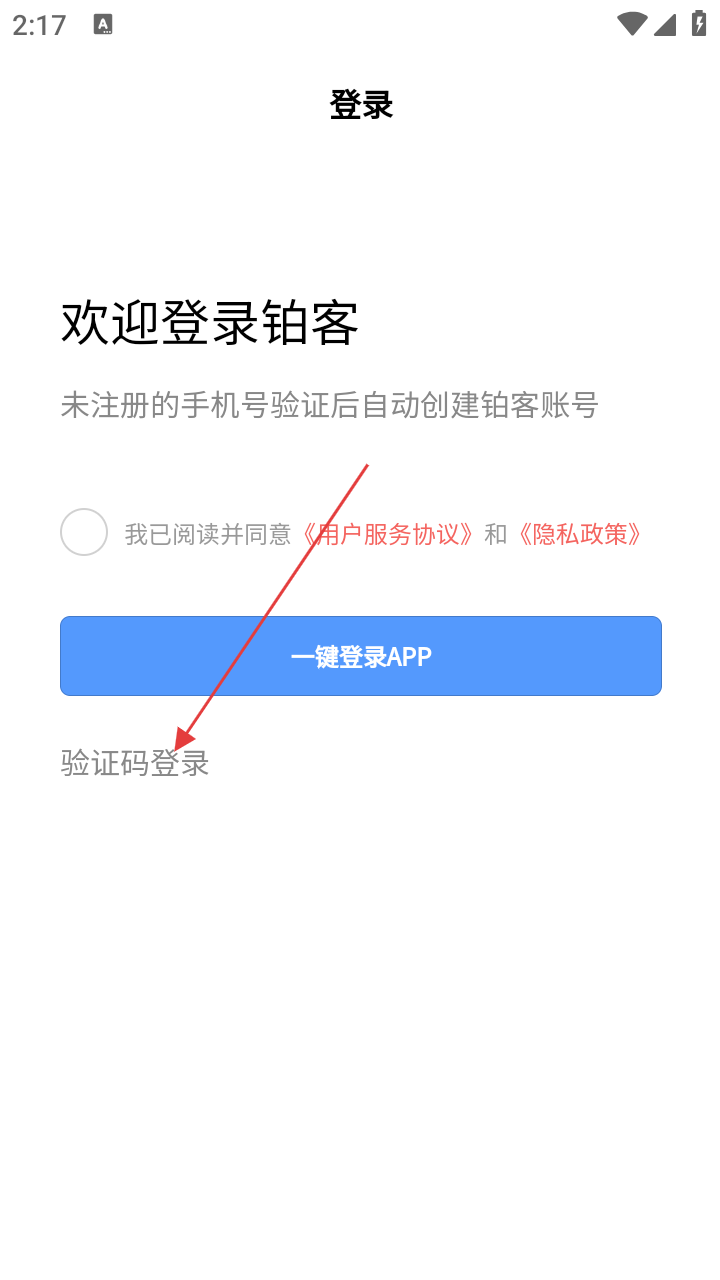The height and width of the screenshot is (1280, 720).
Task: Tap the 一键登录APP button
Action: click(x=360, y=656)
